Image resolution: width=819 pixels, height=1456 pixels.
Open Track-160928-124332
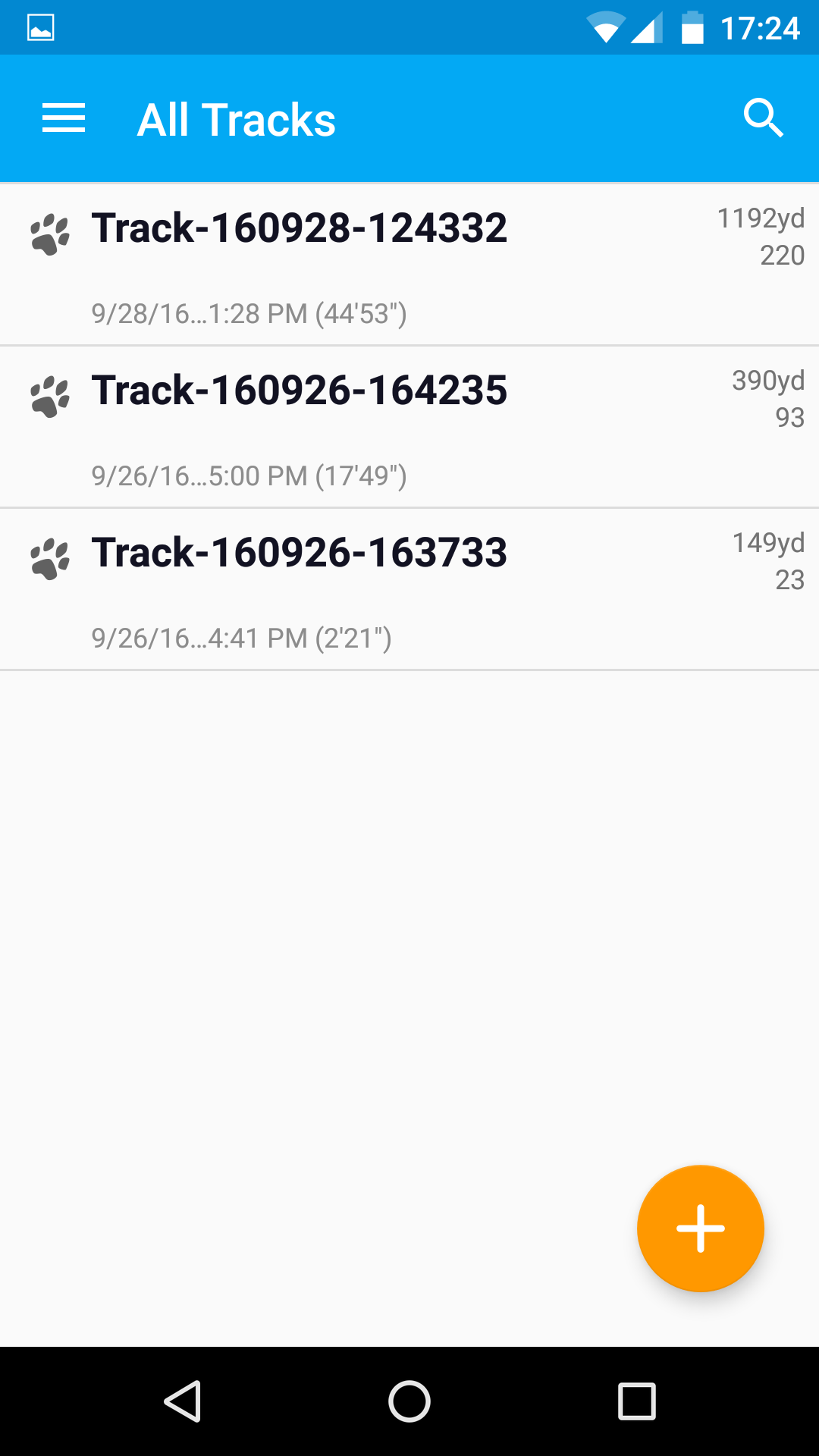click(x=409, y=265)
